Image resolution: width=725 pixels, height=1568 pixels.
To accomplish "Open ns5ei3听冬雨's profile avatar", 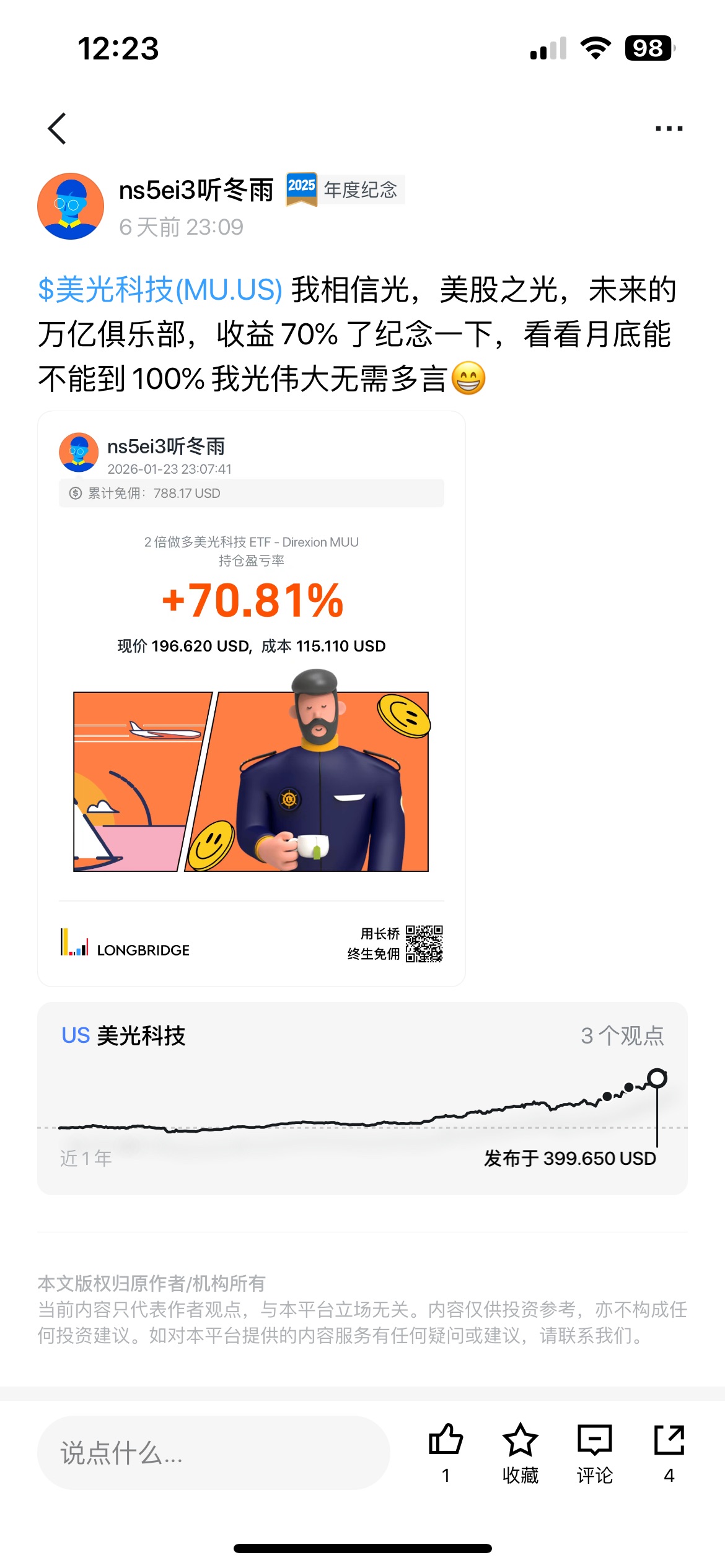I will point(71,206).
